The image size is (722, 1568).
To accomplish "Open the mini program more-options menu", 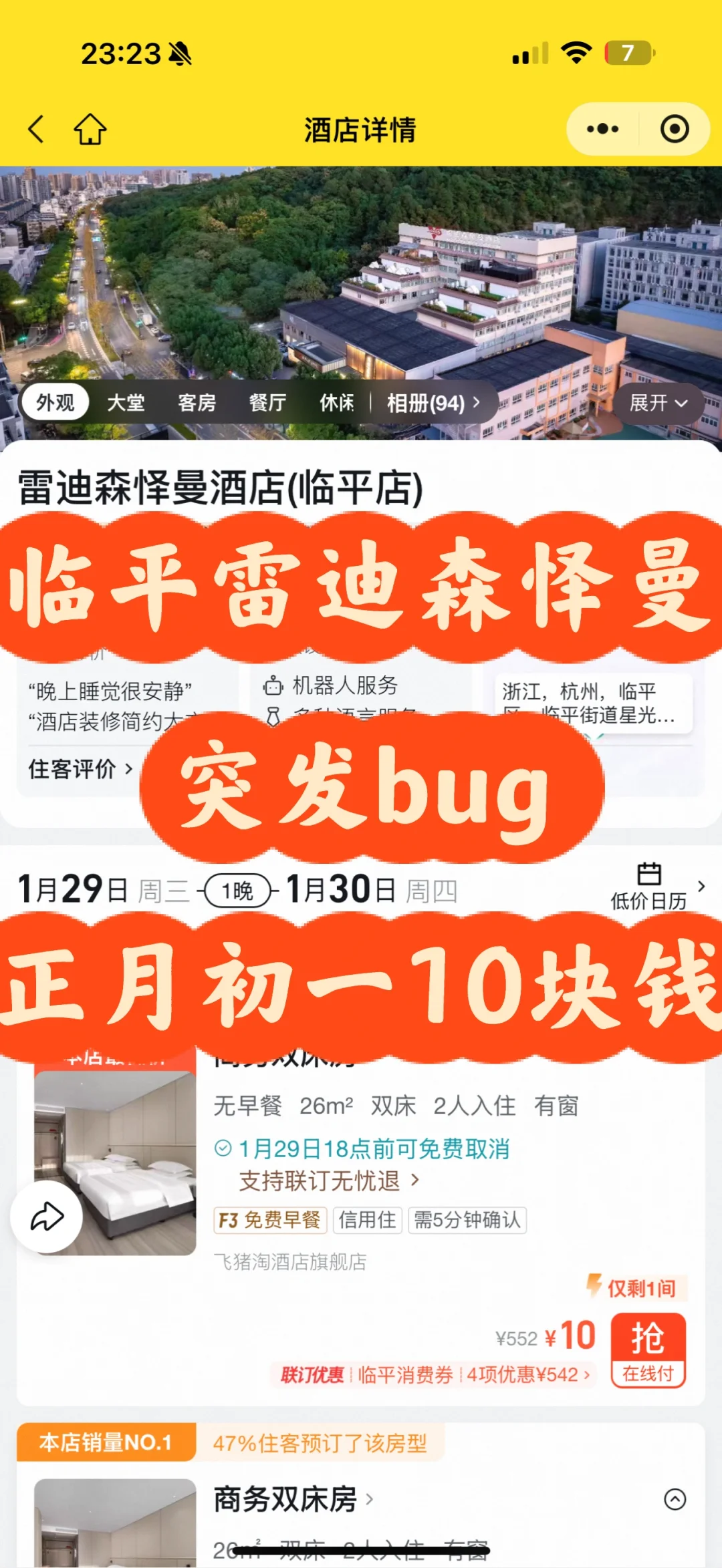I will (x=602, y=129).
